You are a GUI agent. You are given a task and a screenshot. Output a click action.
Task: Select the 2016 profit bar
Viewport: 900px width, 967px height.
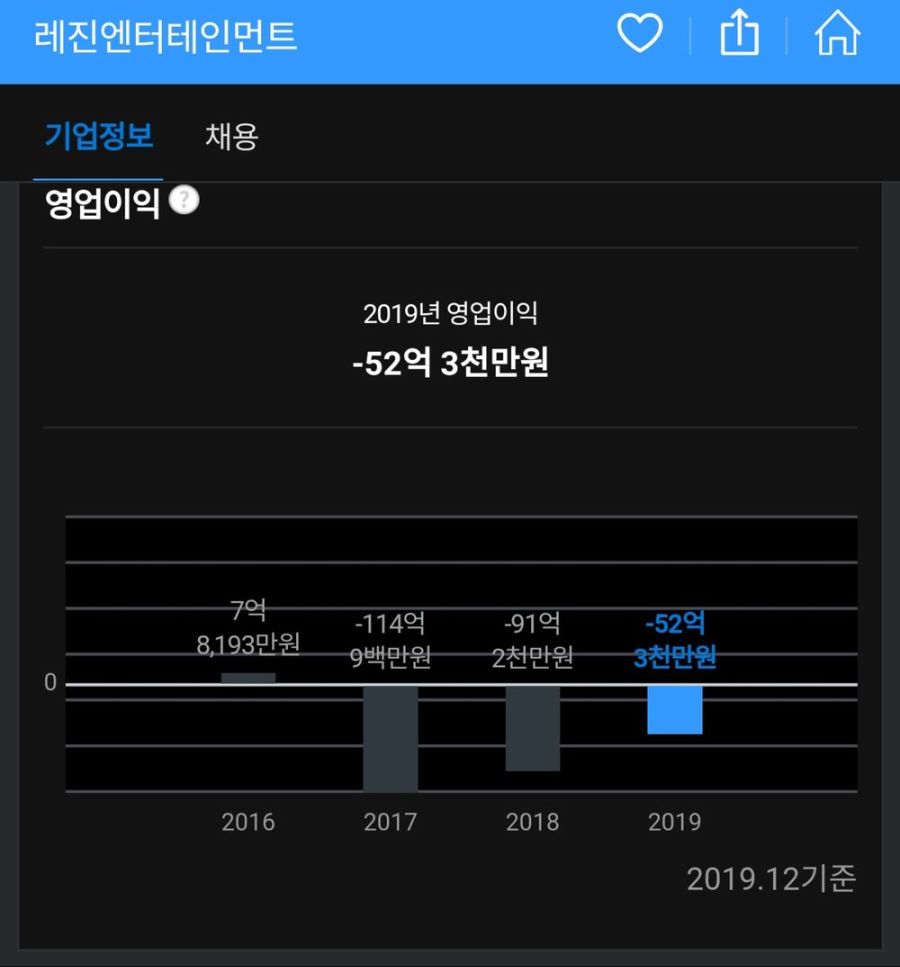click(248, 677)
